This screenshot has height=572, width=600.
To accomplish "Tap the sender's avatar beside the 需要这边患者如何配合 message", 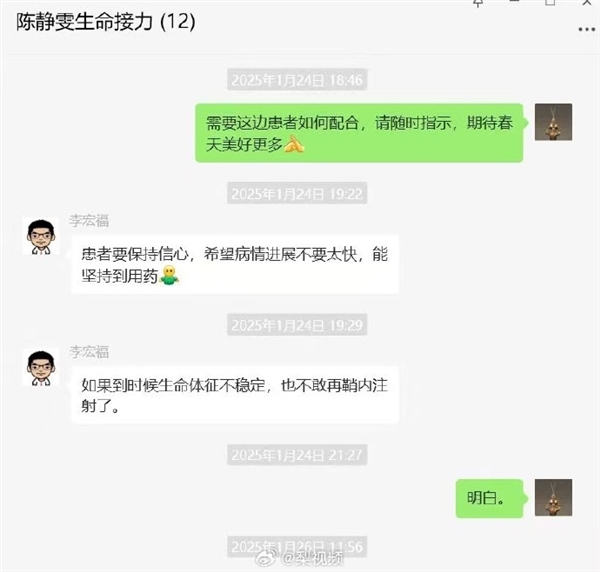I will tap(554, 122).
